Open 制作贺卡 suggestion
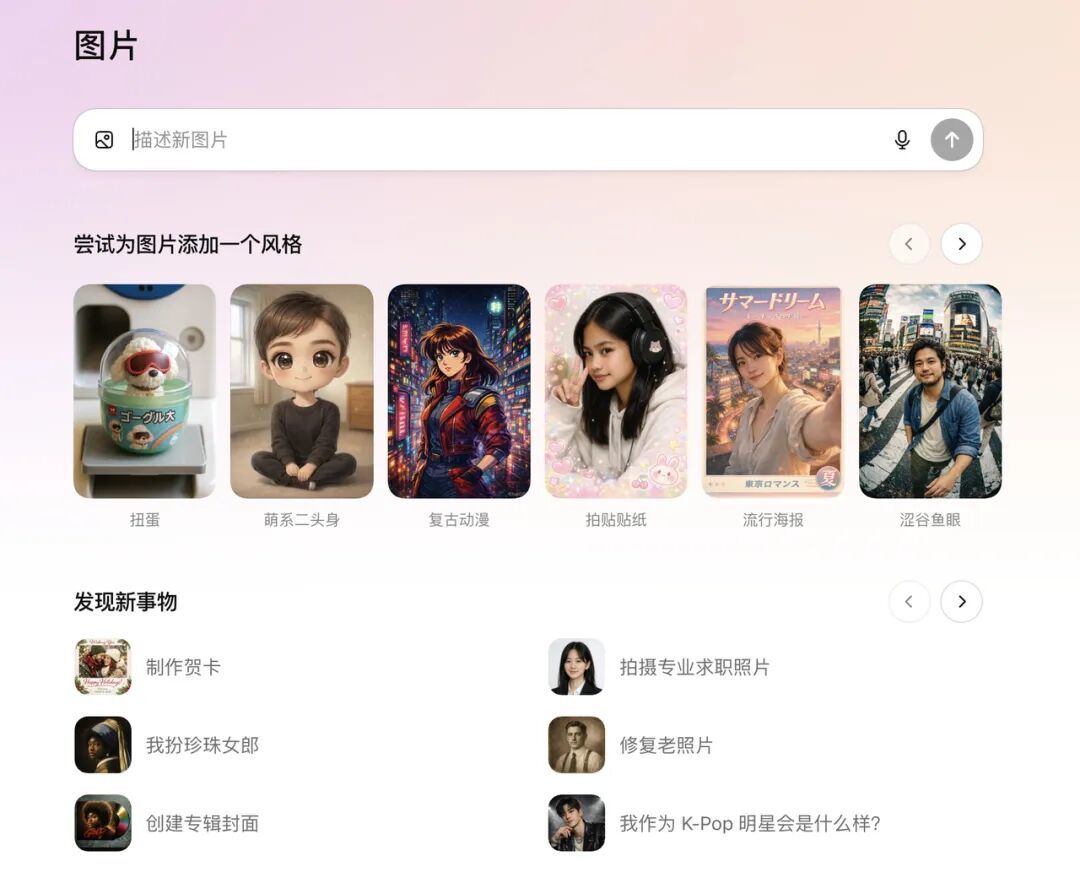The height and width of the screenshot is (894, 1080). [x=182, y=667]
